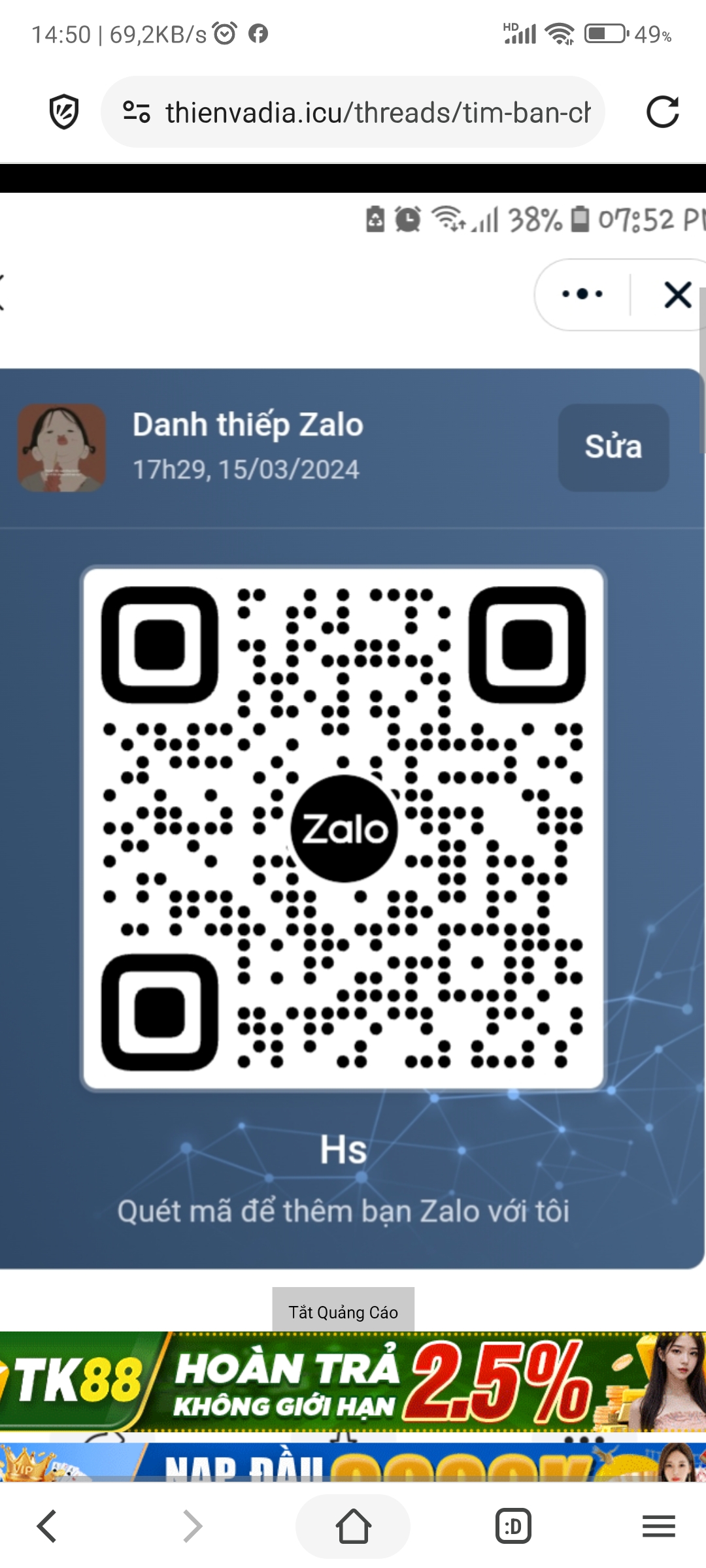
Task: Open the browser shield protection icon
Action: coord(64,112)
